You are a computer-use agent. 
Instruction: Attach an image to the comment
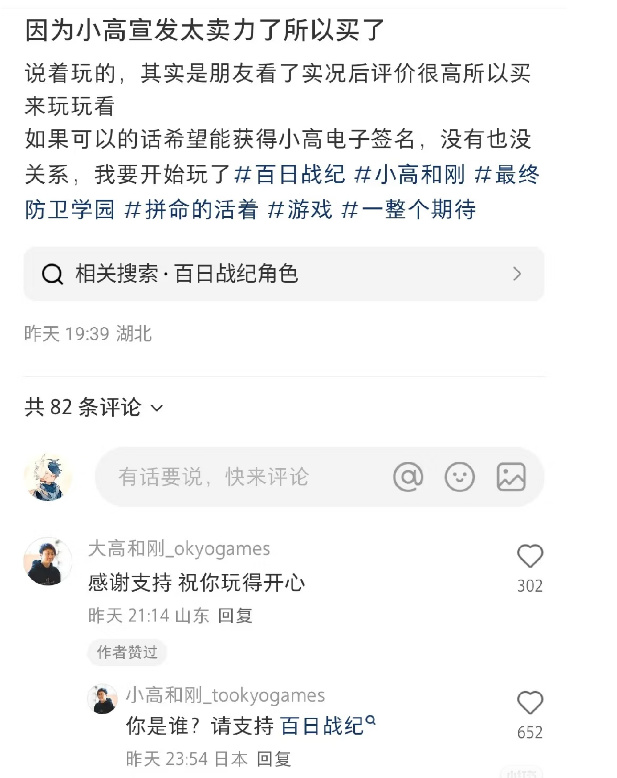pyautogui.click(x=511, y=477)
